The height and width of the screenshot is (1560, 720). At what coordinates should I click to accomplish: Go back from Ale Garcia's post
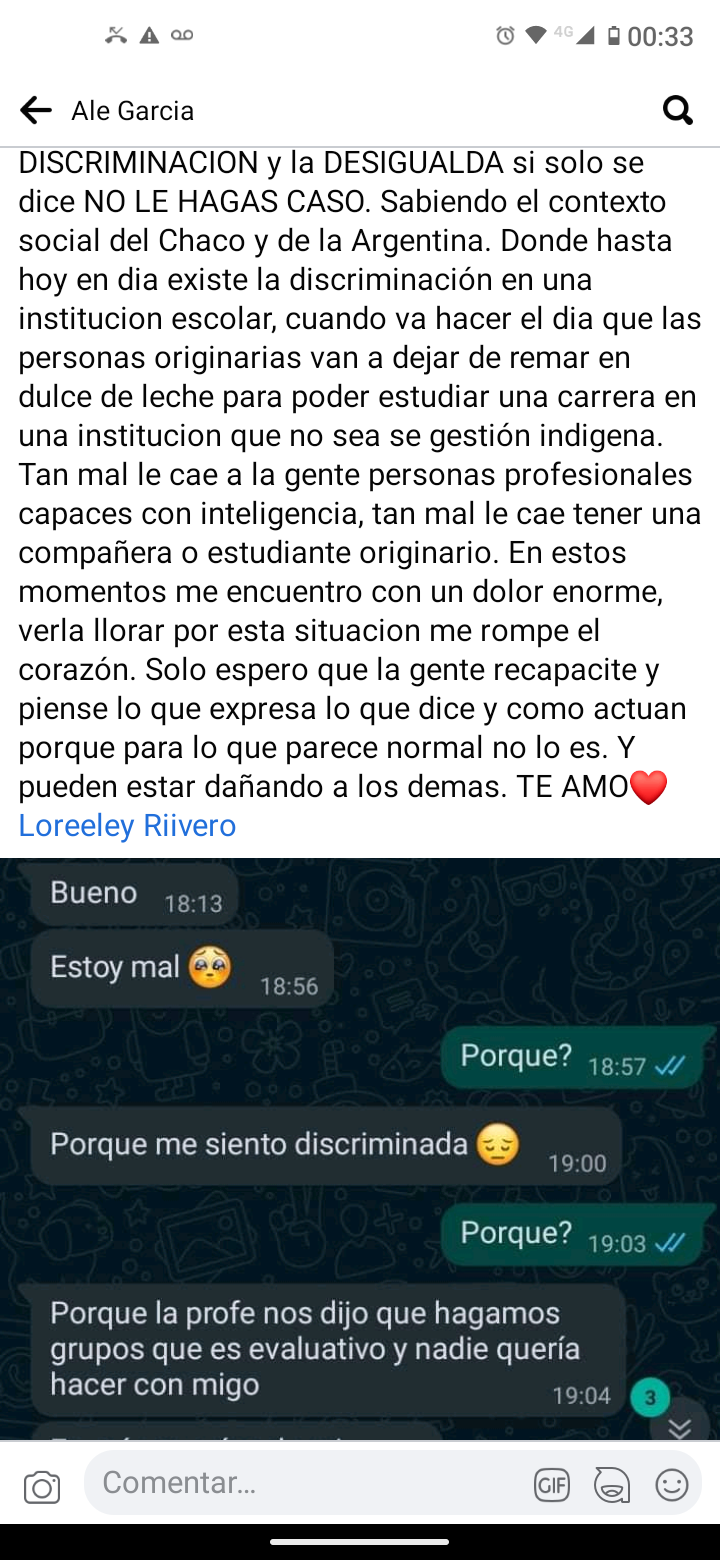36,110
